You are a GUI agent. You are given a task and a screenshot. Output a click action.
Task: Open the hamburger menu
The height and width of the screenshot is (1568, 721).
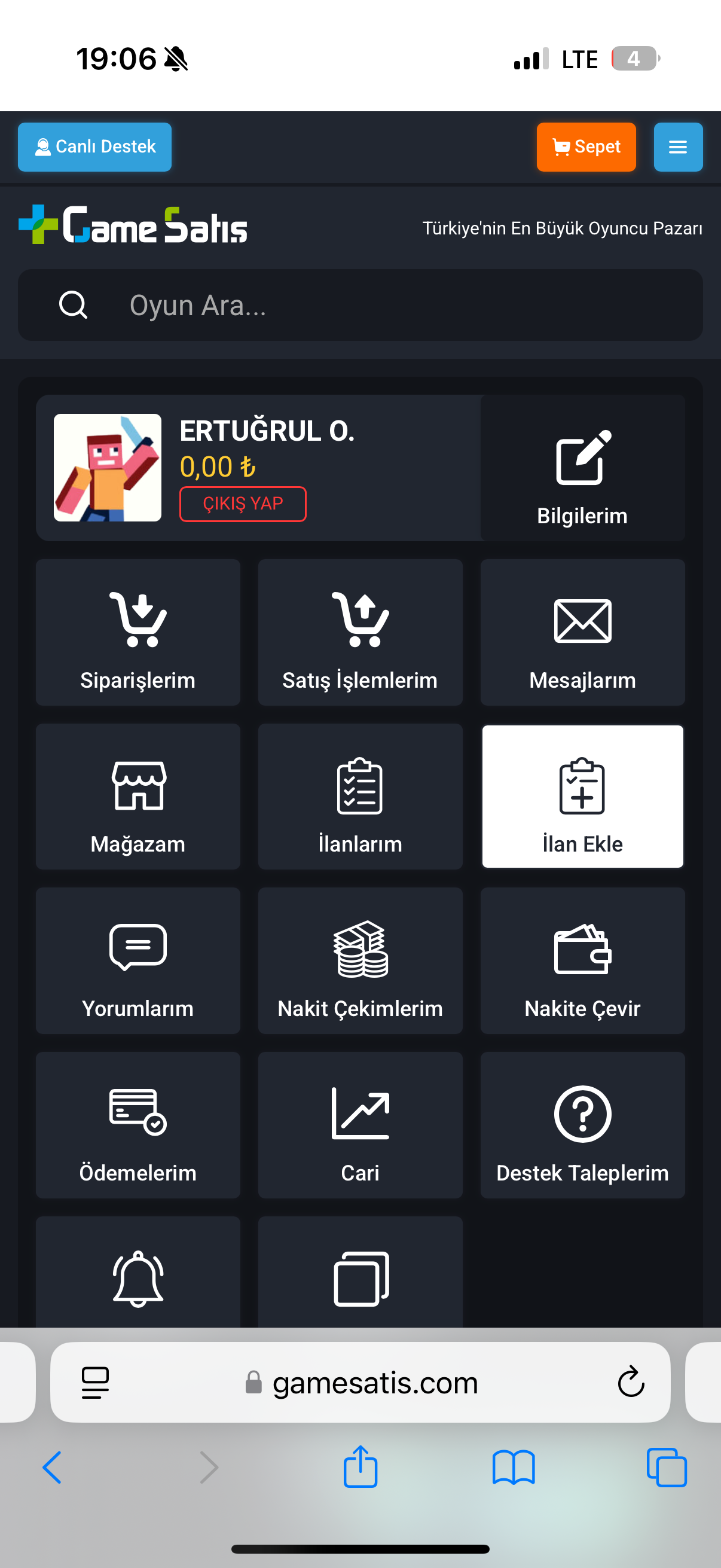point(678,147)
